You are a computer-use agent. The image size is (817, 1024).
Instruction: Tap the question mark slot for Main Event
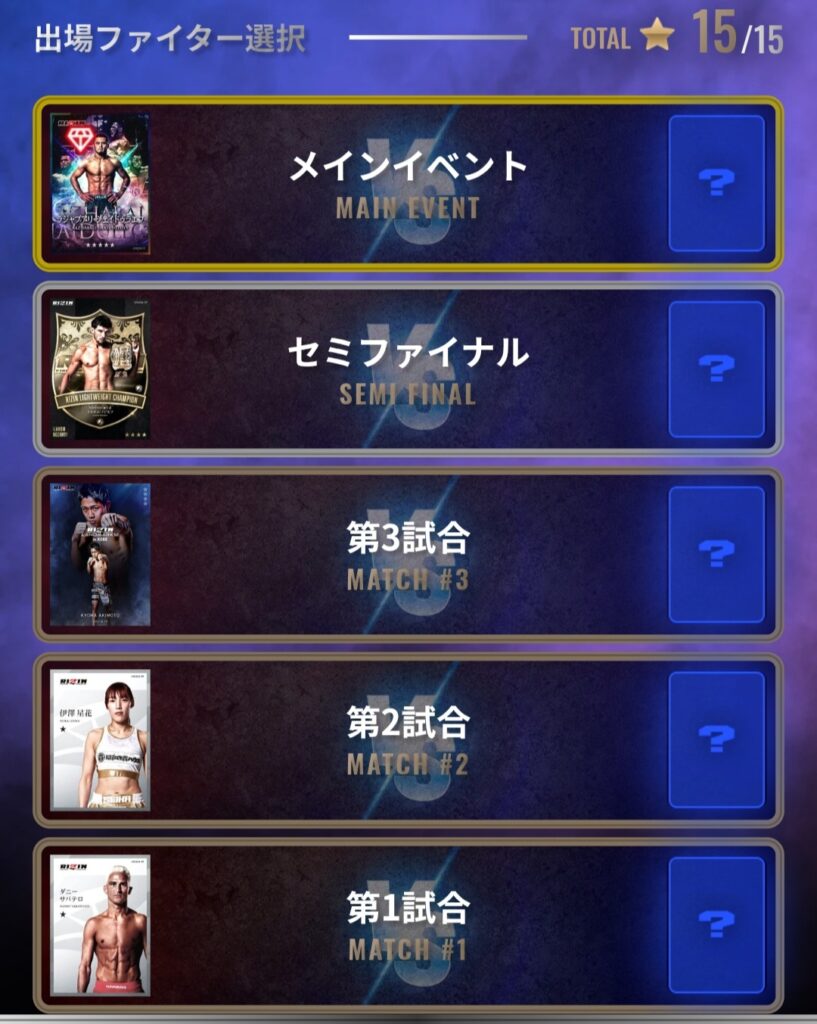pos(716,183)
